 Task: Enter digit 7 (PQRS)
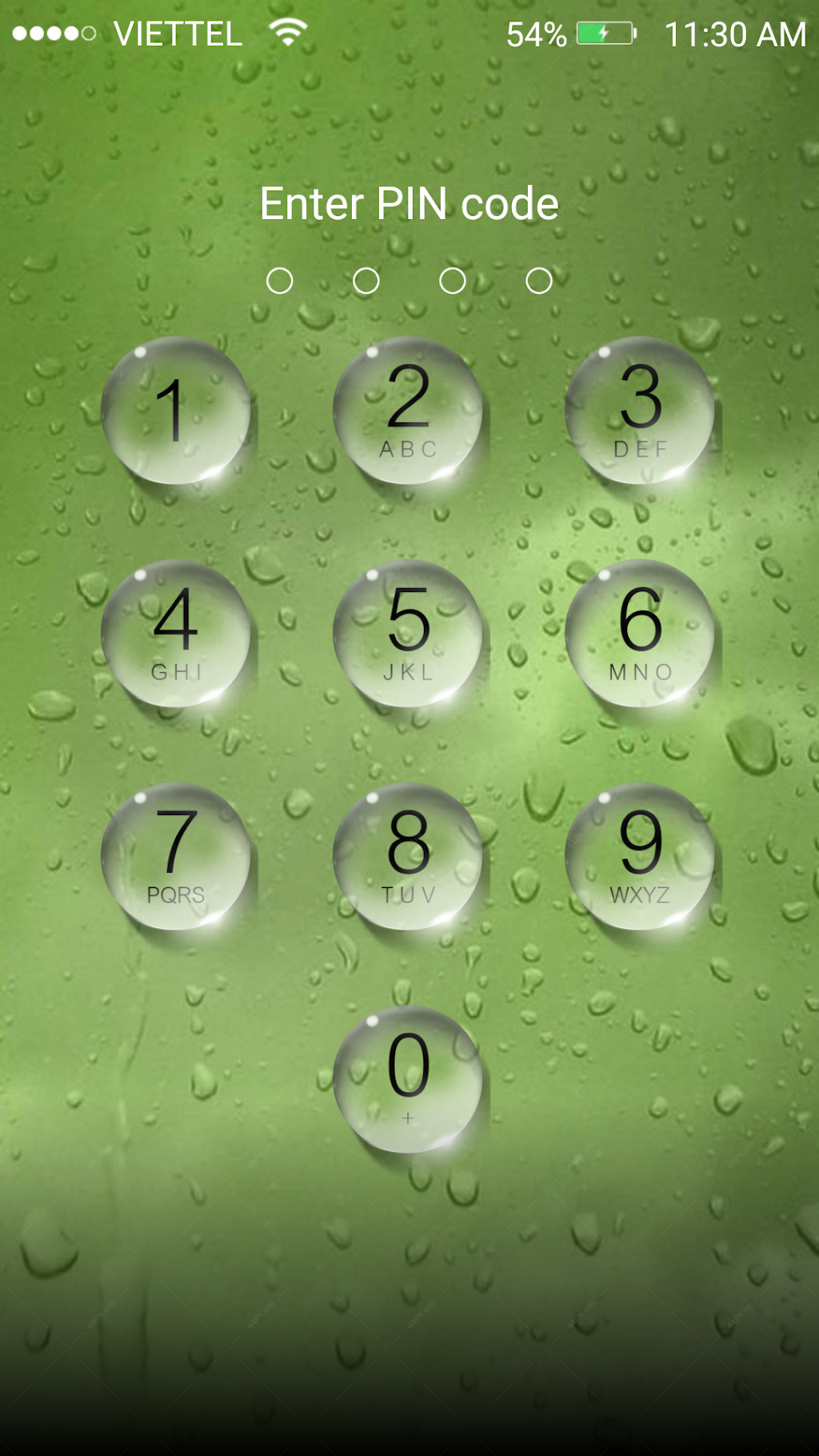pyautogui.click(x=175, y=857)
